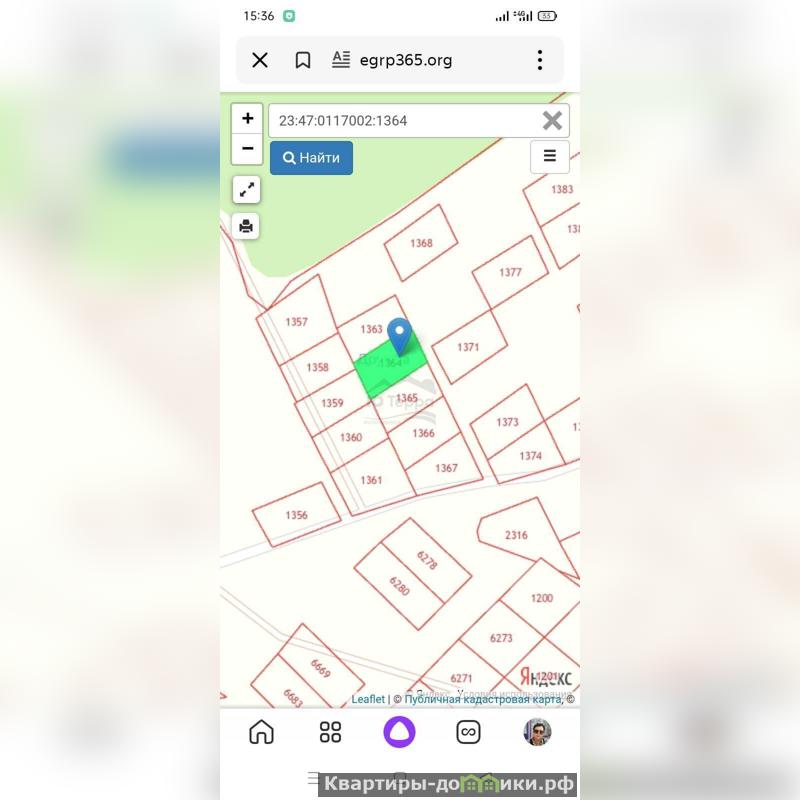Go to browser home page

pyautogui.click(x=261, y=732)
